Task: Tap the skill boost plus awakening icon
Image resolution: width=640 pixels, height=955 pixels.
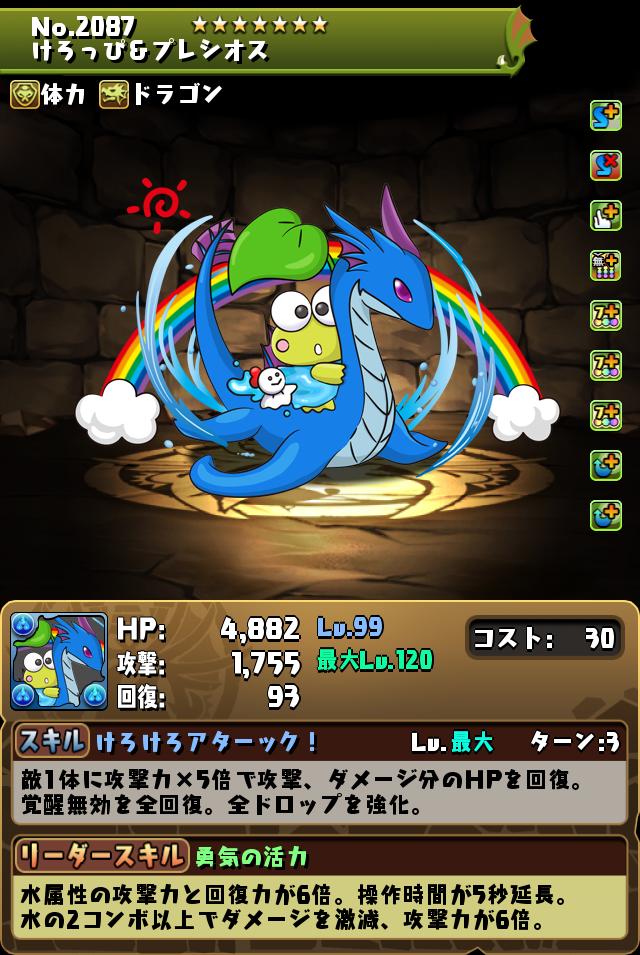Action: 605,116
